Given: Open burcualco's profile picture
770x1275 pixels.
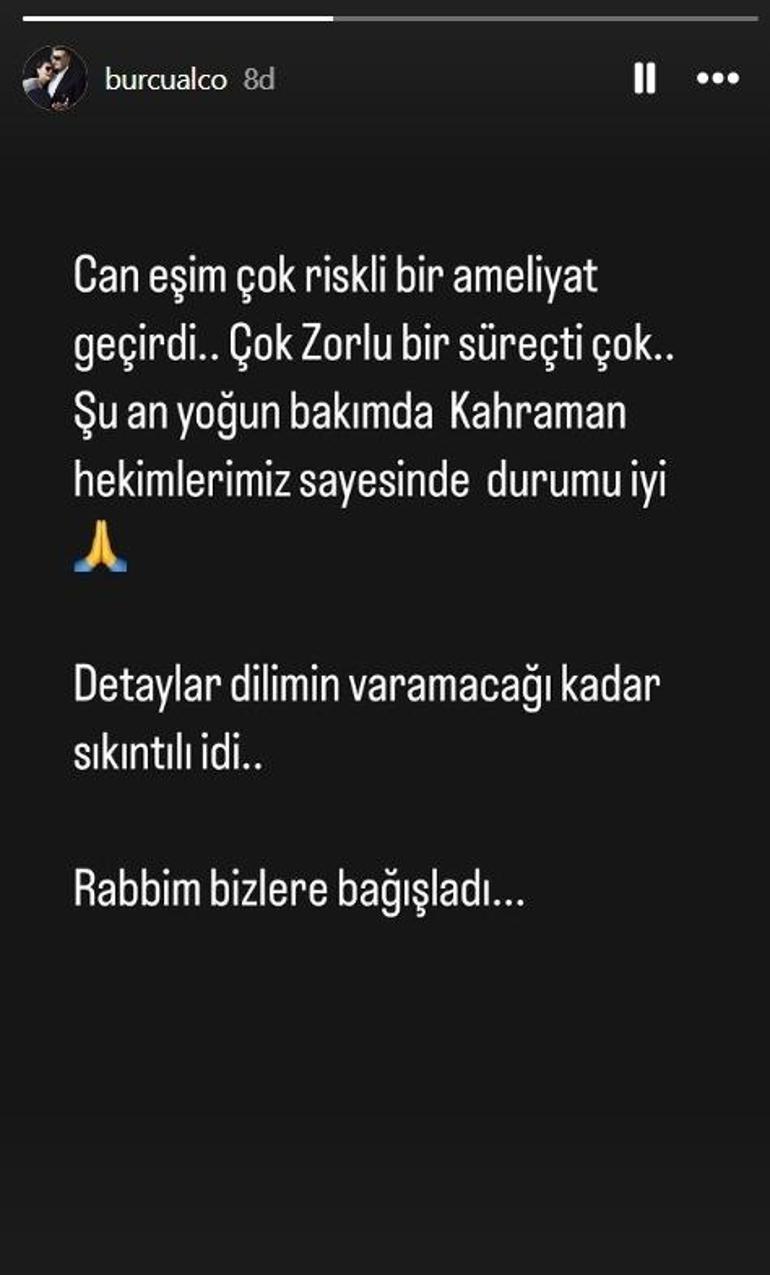Looking at the screenshot, I should [55, 78].
